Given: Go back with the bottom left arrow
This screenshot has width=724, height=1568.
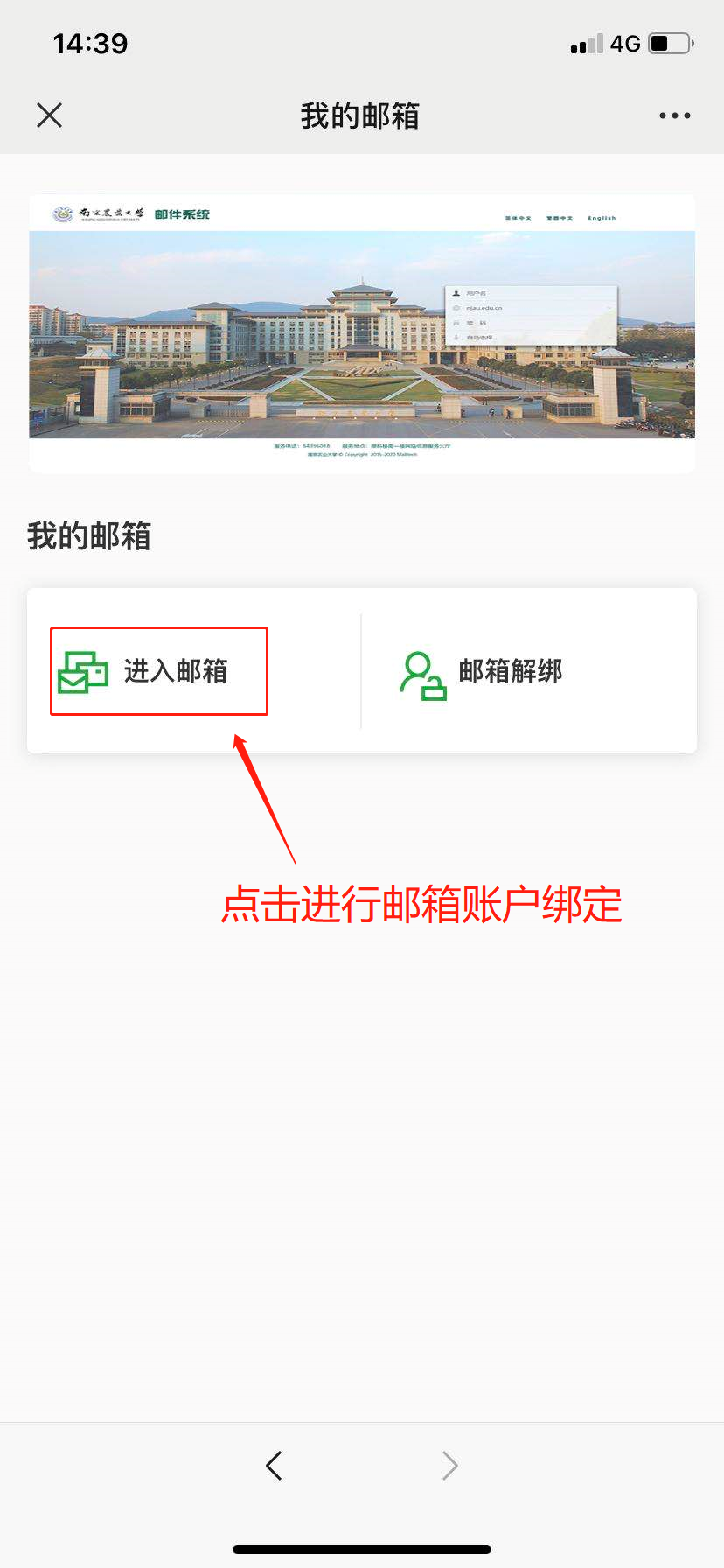Looking at the screenshot, I should (274, 1465).
